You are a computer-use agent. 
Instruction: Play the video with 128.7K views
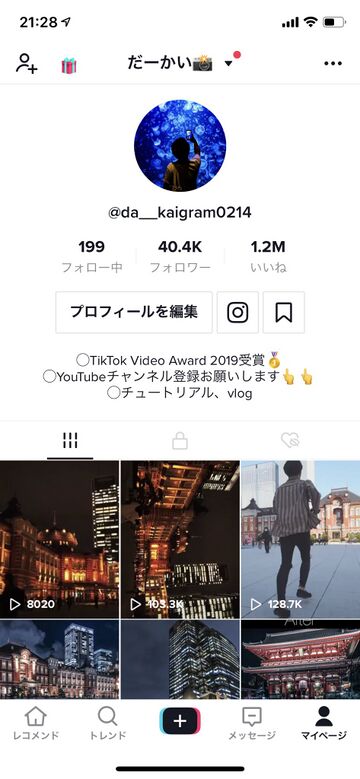pos(301,539)
